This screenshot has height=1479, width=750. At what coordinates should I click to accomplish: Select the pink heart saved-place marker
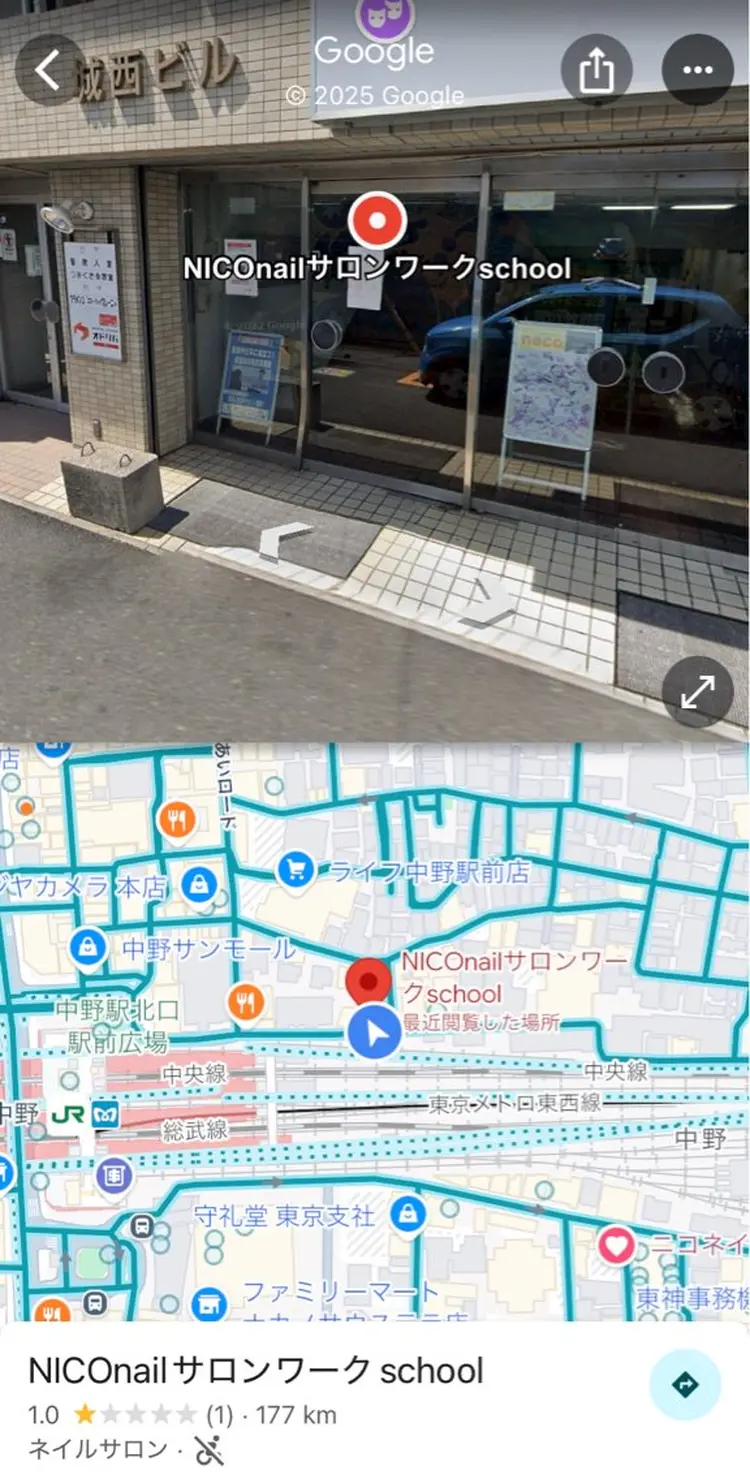(x=616, y=1246)
